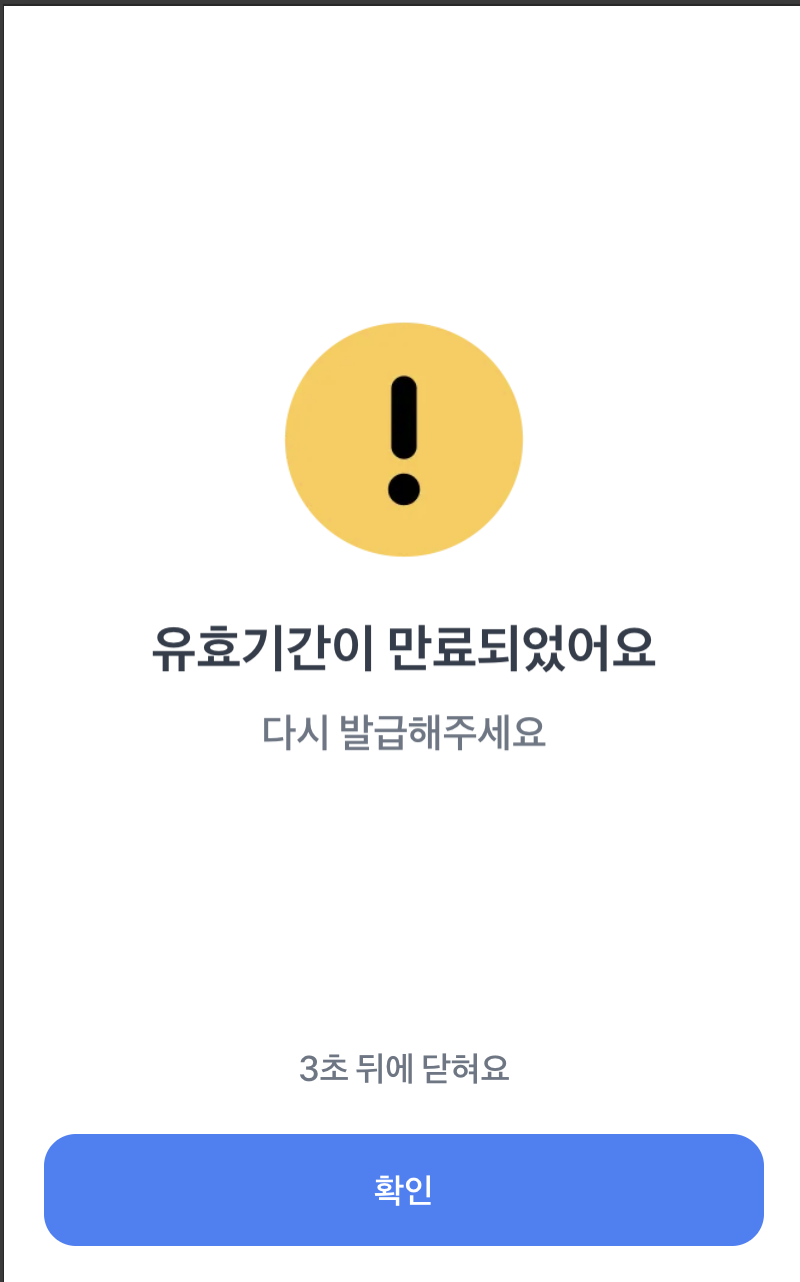Click the subtitle asking to reissue
800x1282 pixels.
click(404, 730)
